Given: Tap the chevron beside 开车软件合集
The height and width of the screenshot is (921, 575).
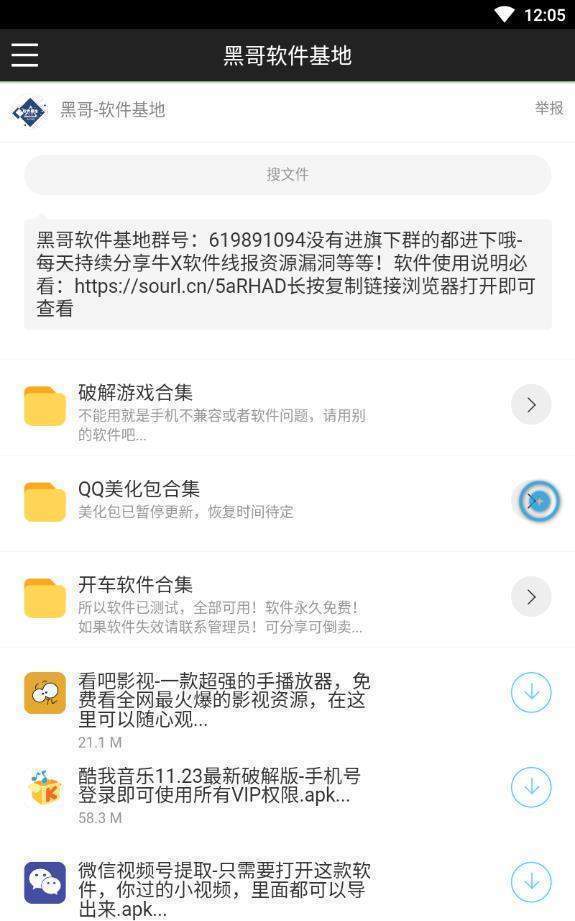Looking at the screenshot, I should tap(531, 597).
